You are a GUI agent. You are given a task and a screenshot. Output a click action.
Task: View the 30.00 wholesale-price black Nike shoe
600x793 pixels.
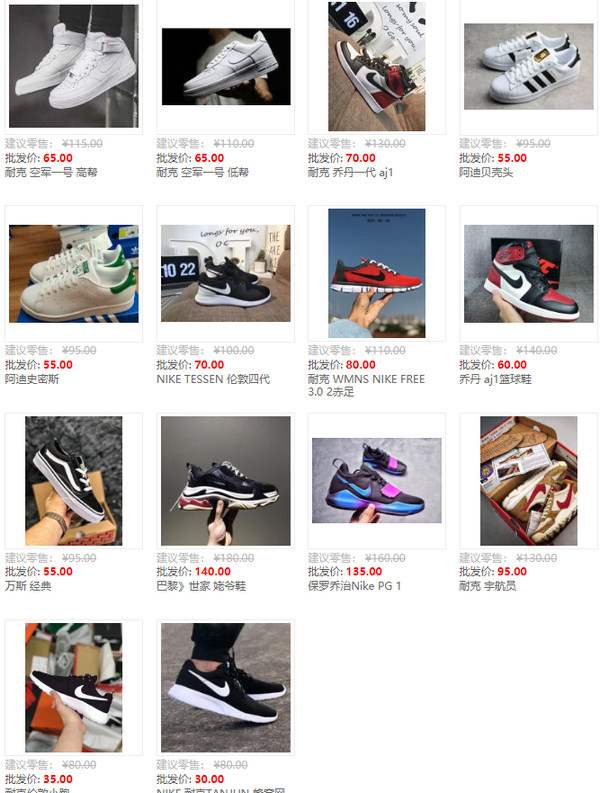(x=225, y=687)
